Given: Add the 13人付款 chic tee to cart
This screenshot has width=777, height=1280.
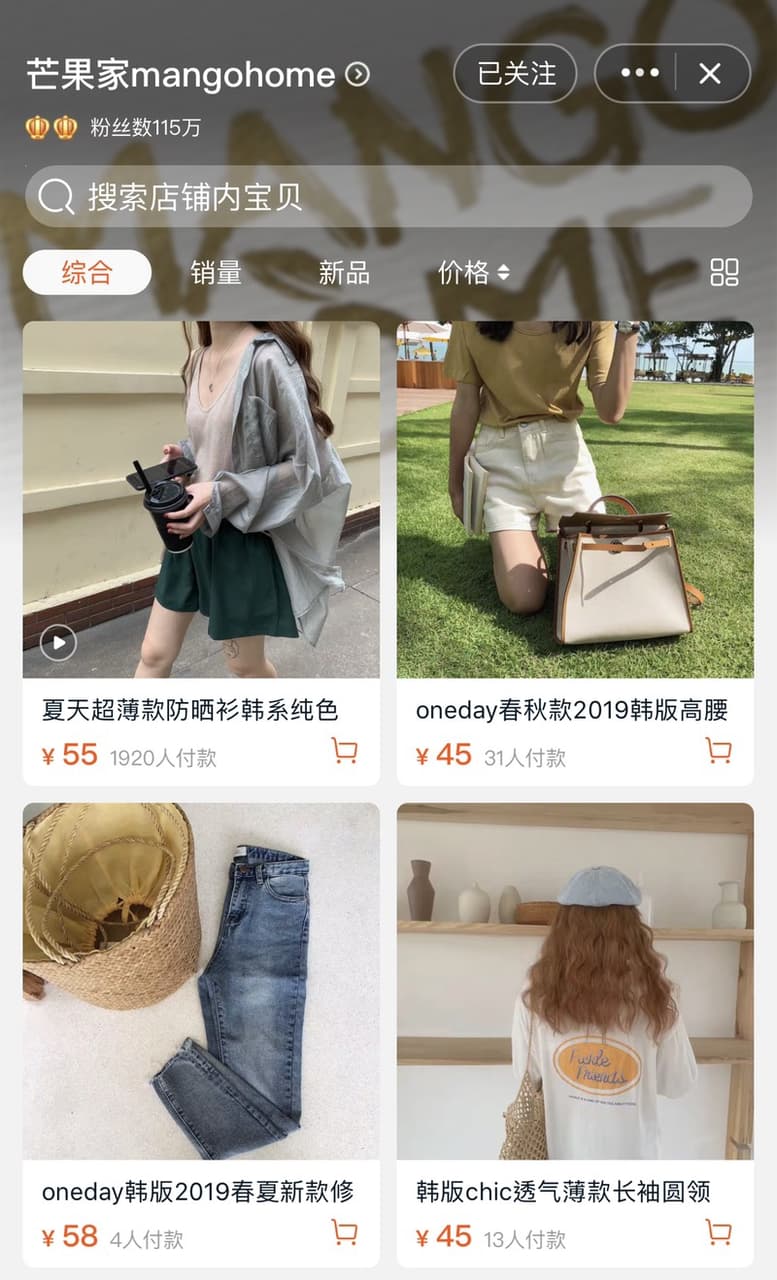Looking at the screenshot, I should point(718,1233).
